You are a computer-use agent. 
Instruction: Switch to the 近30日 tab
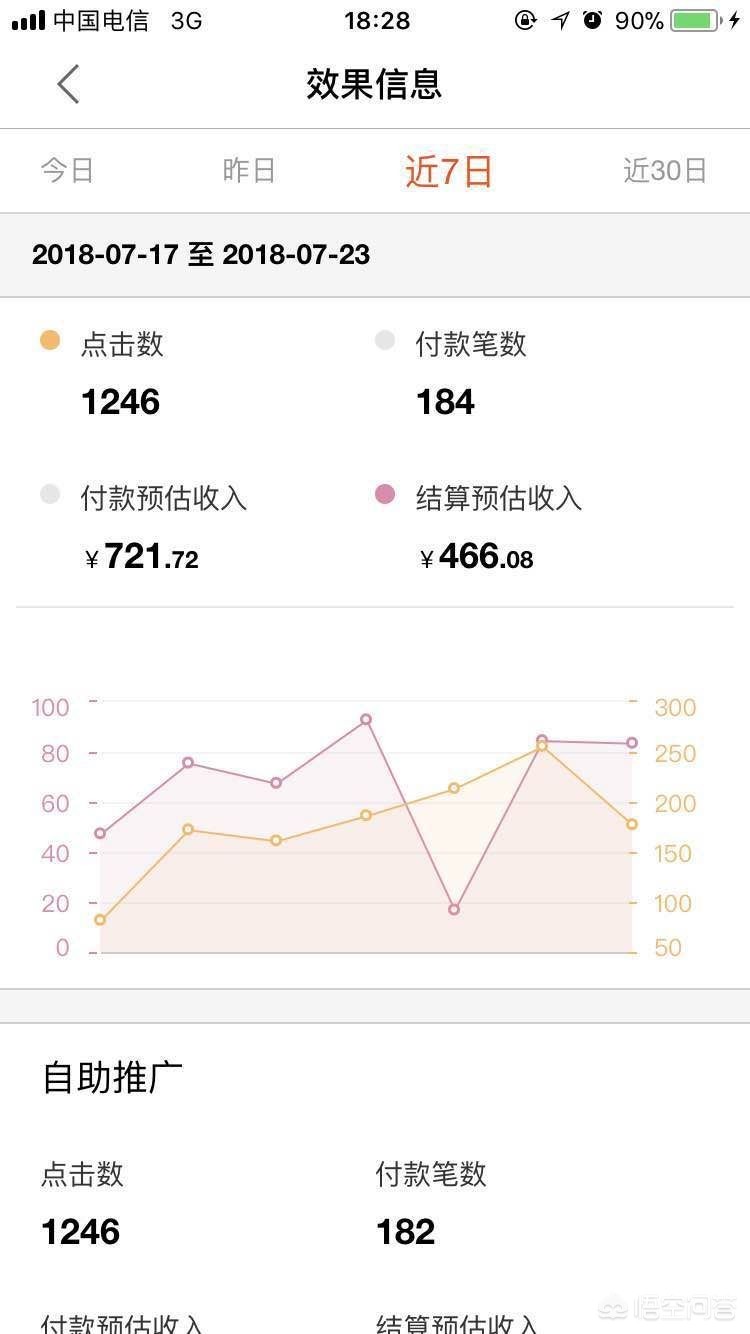pyautogui.click(x=665, y=170)
